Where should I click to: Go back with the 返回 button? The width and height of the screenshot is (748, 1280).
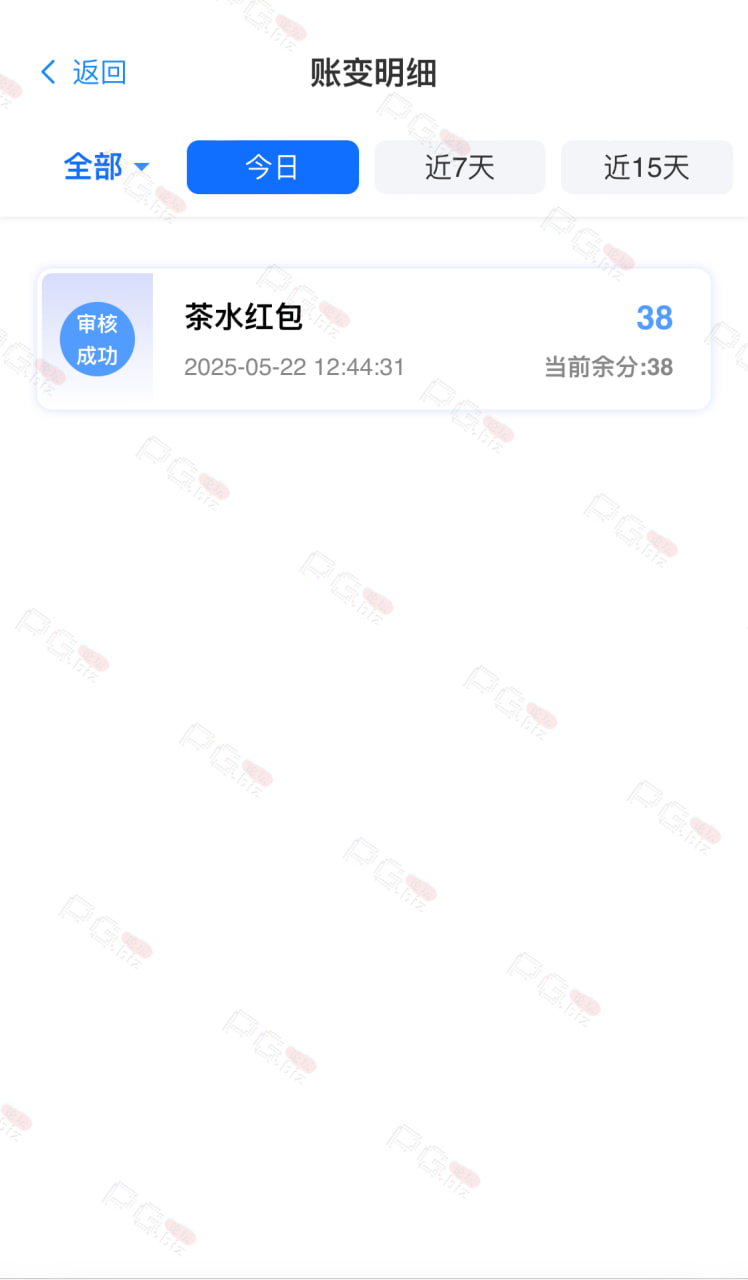point(83,72)
